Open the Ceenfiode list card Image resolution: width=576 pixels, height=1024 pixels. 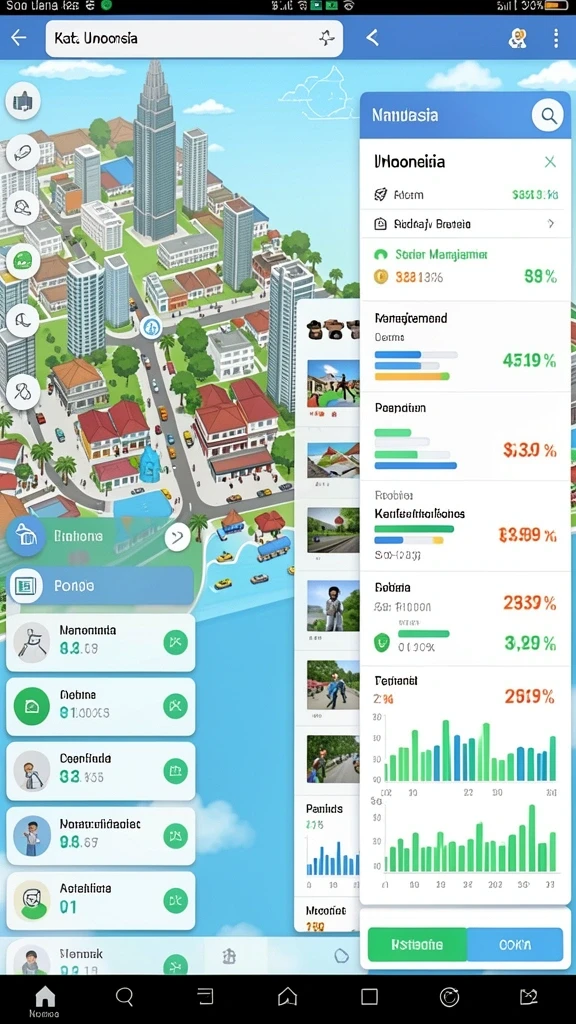100,771
